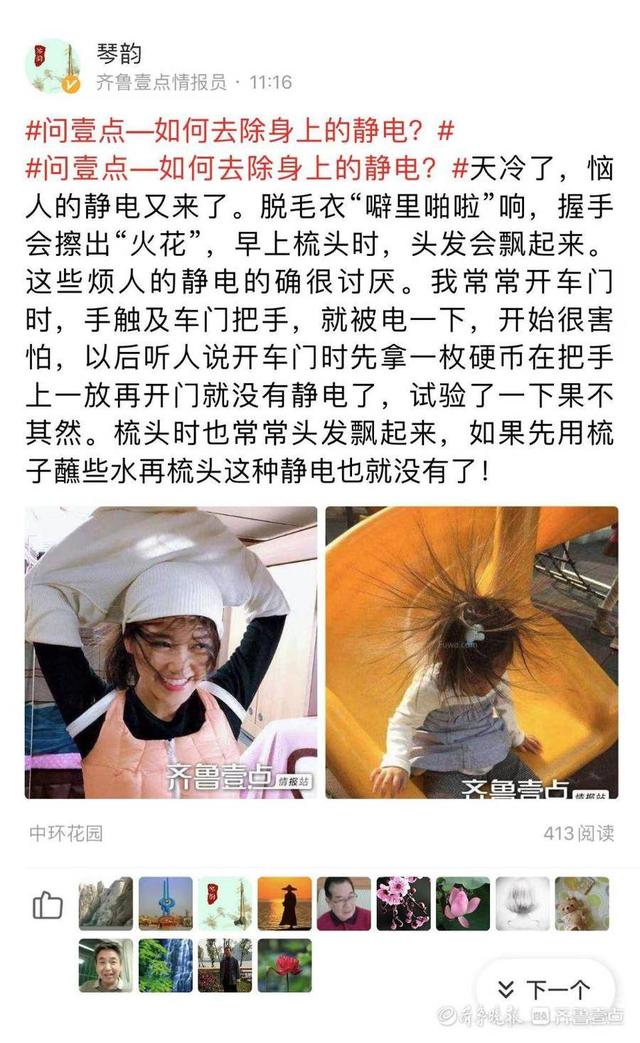Go to the next post via 下一个
Image resolution: width=640 pixels, height=1043 pixels.
[544, 988]
